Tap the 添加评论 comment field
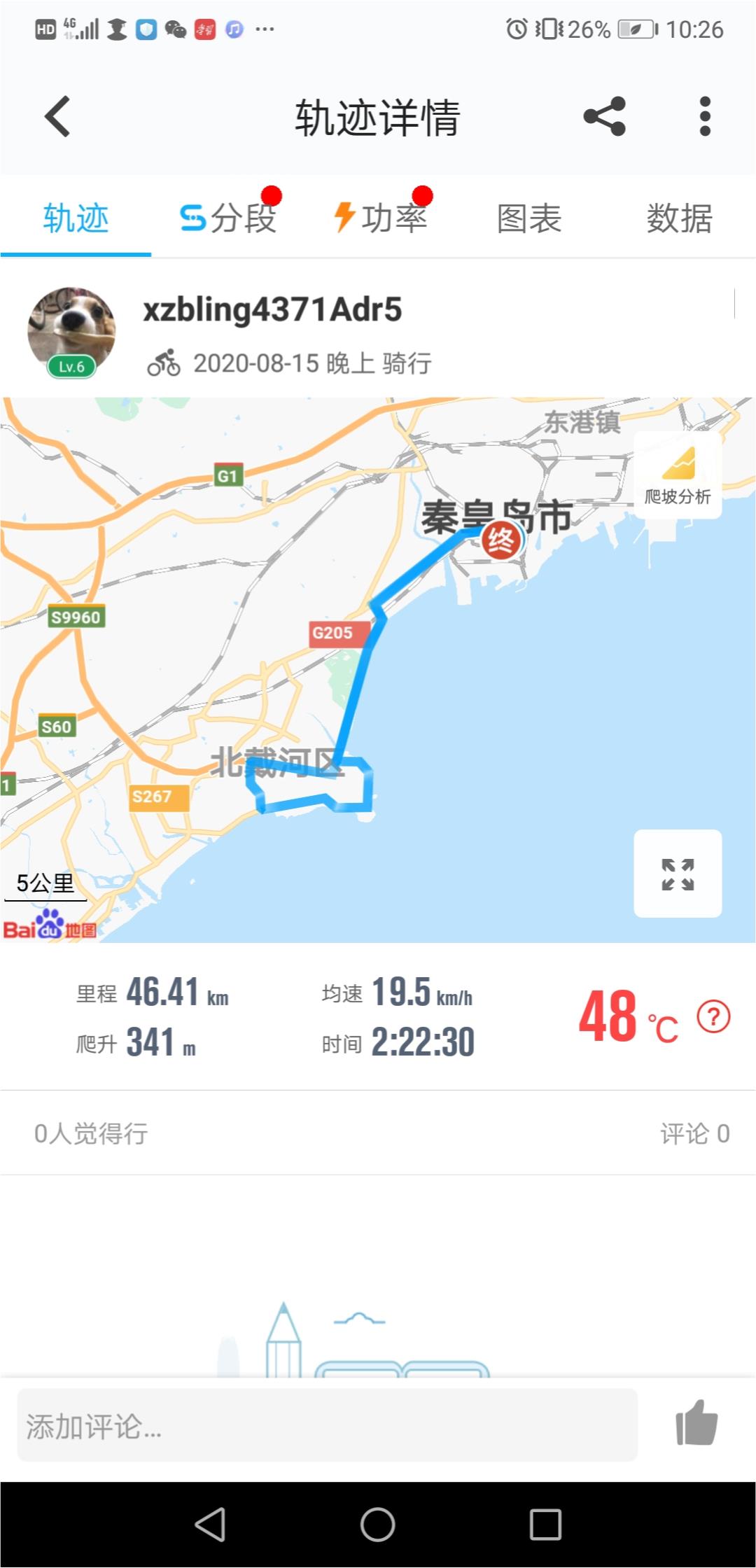Screen dimensions: 756x1568 [x=326, y=1425]
